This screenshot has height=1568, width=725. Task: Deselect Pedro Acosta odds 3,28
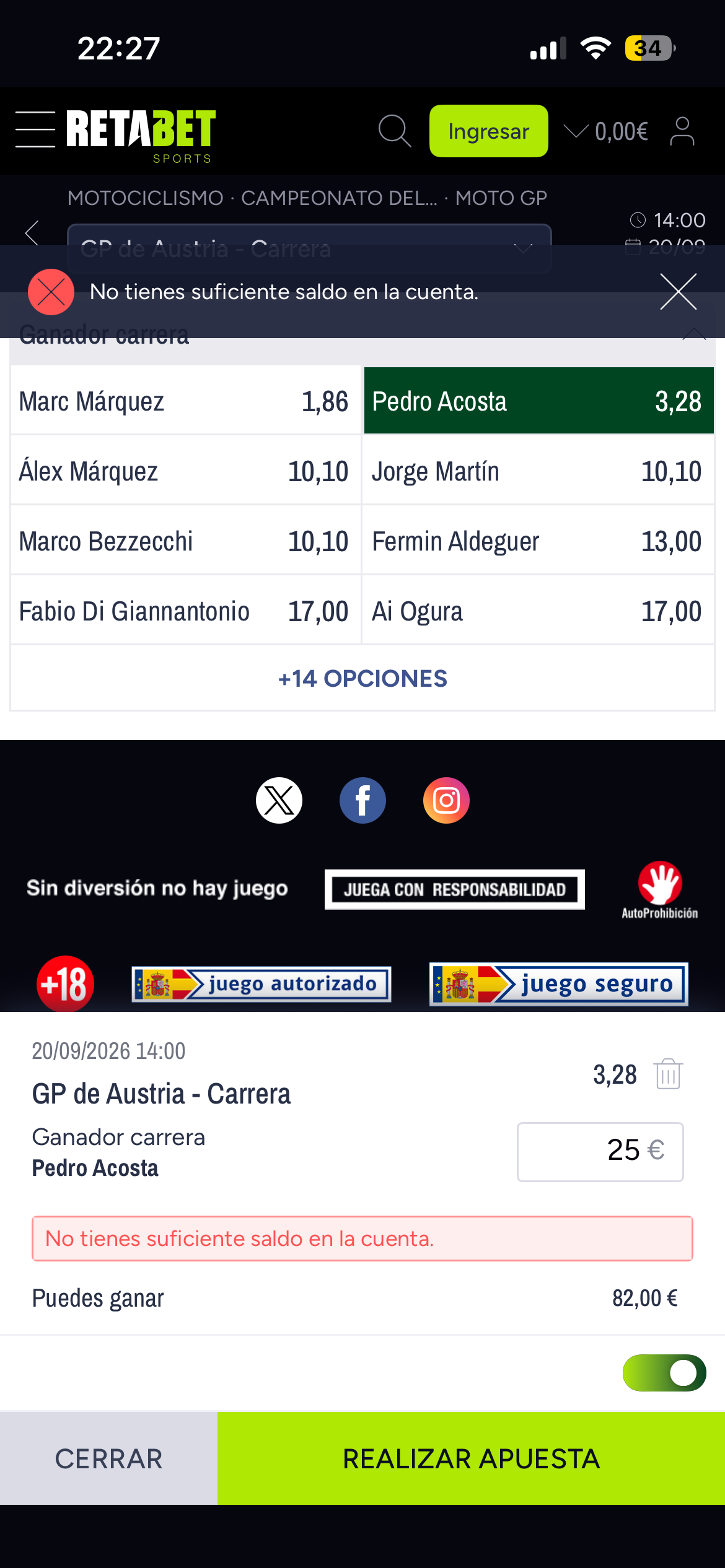(x=538, y=401)
